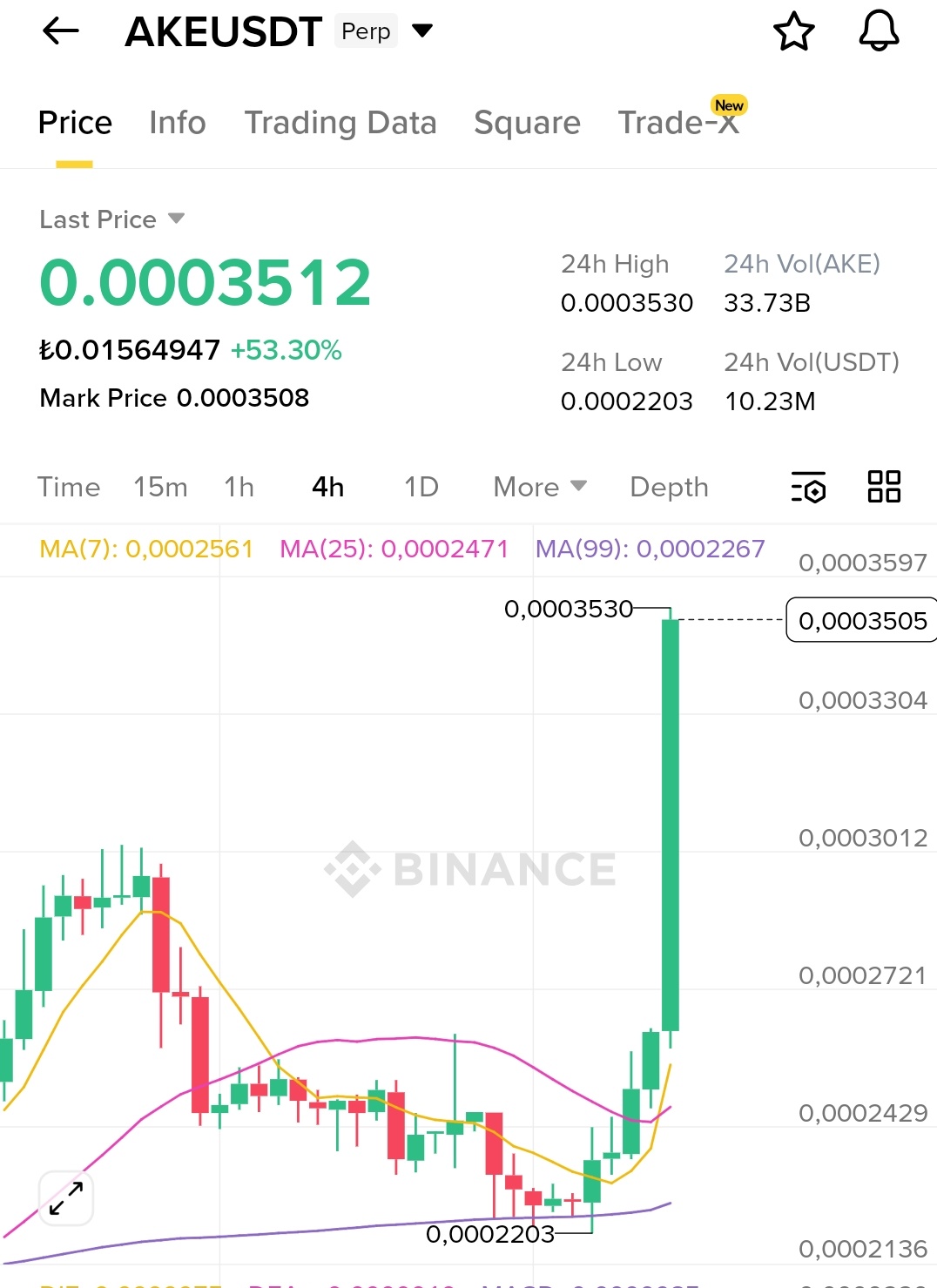The height and width of the screenshot is (1288, 937).
Task: Select the 1h chart interval
Action: [x=239, y=487]
